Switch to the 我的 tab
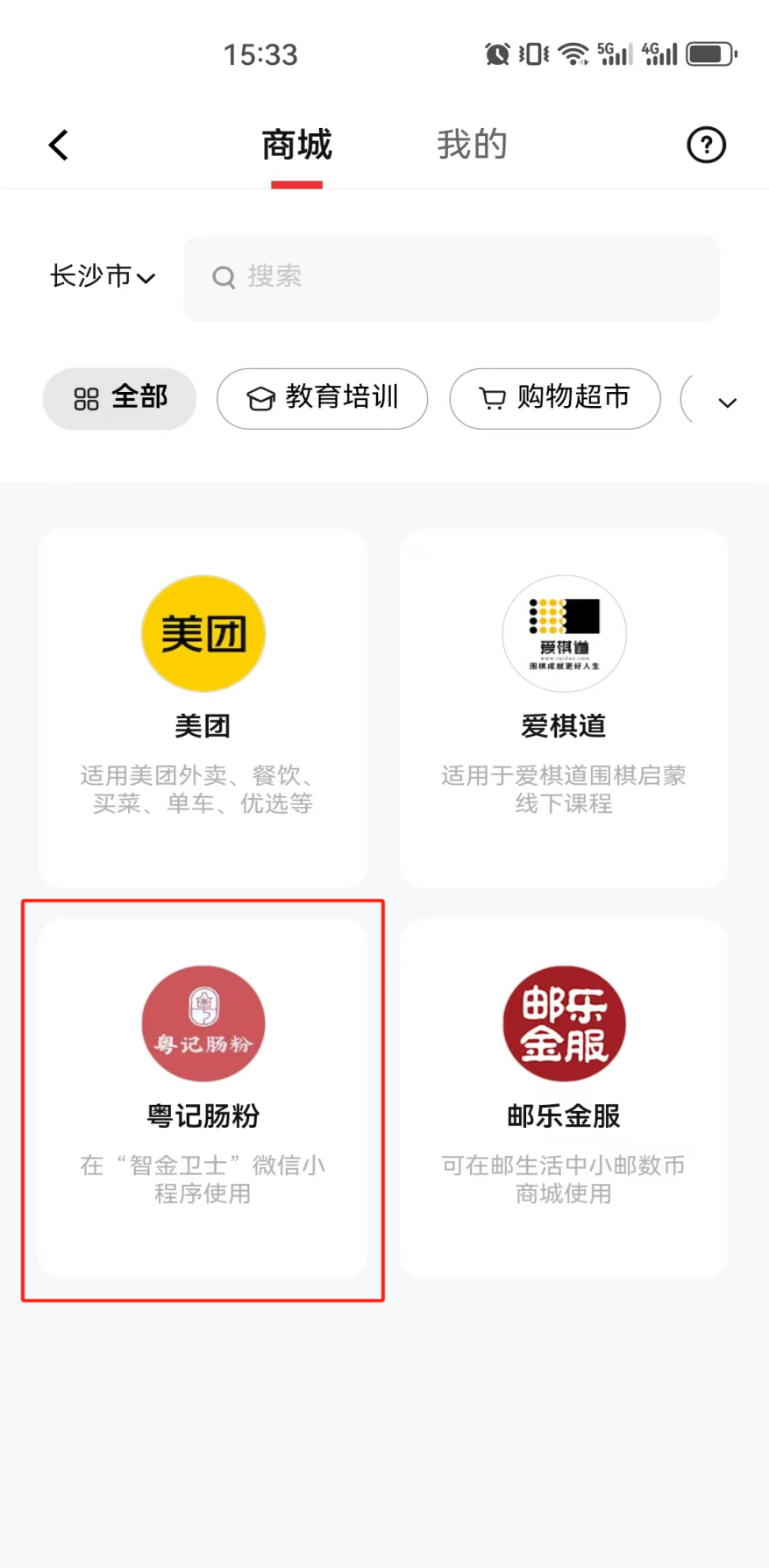 472,146
